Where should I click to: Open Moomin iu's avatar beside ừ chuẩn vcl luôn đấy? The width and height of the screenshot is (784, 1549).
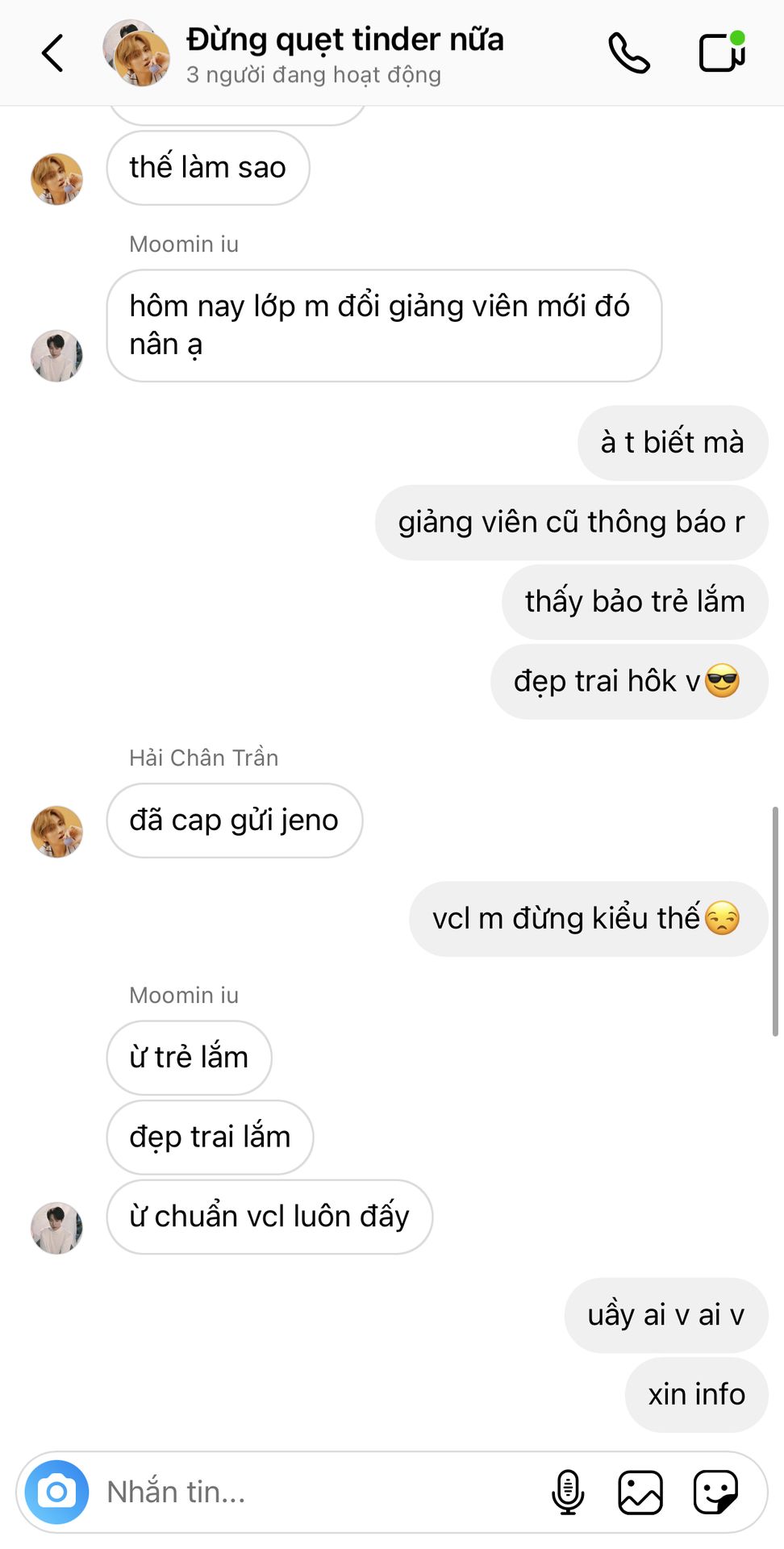pyautogui.click(x=56, y=1228)
